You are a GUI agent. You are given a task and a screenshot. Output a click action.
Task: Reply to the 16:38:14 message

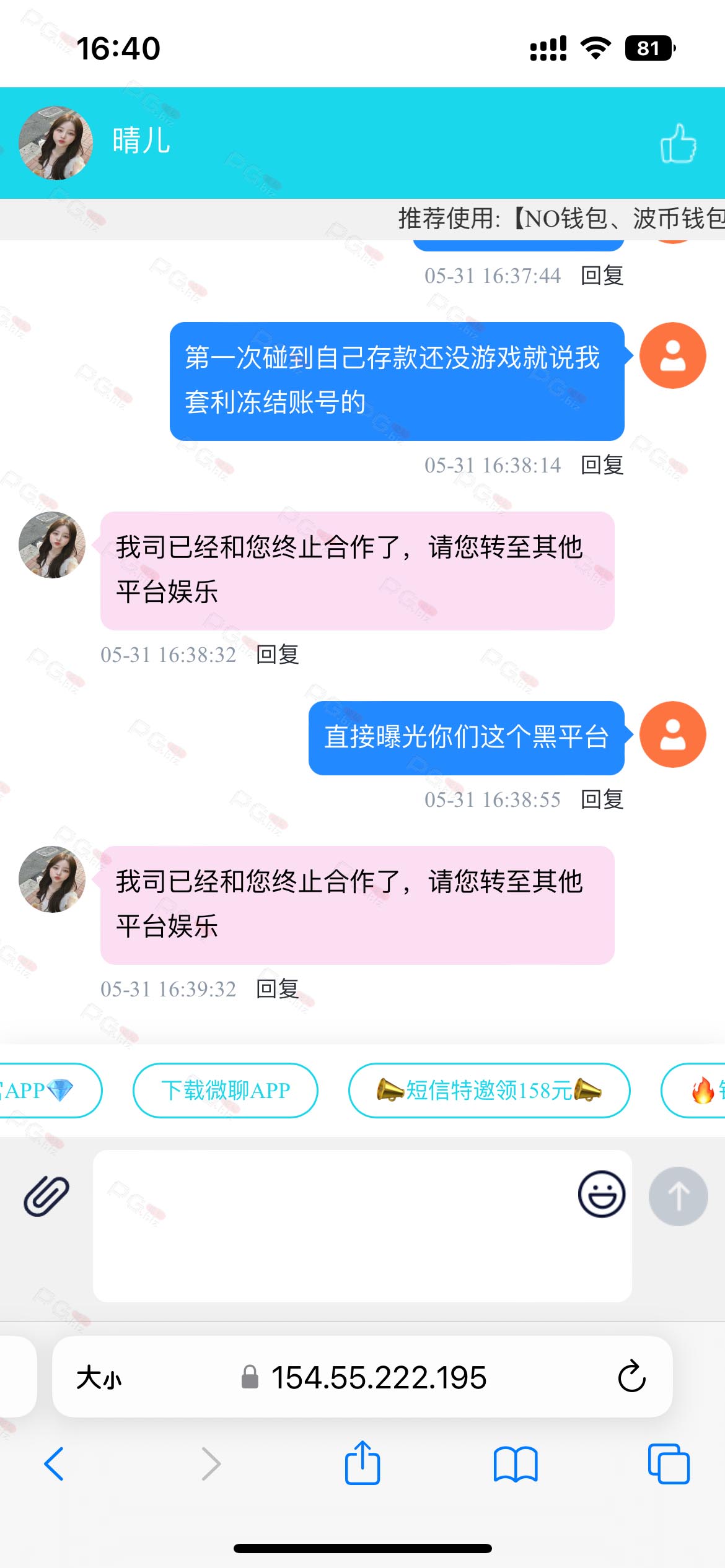point(602,464)
